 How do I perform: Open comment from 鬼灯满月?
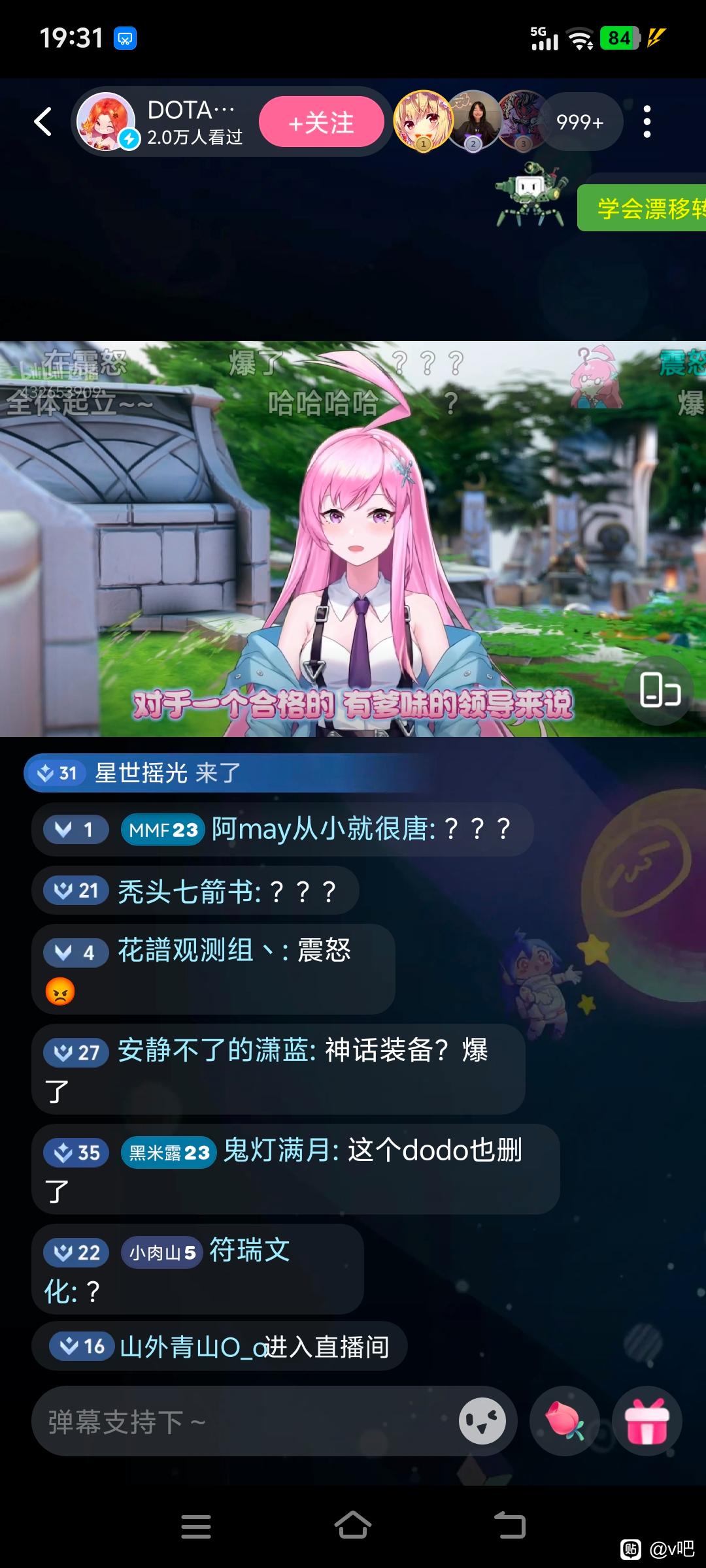coord(295,1169)
